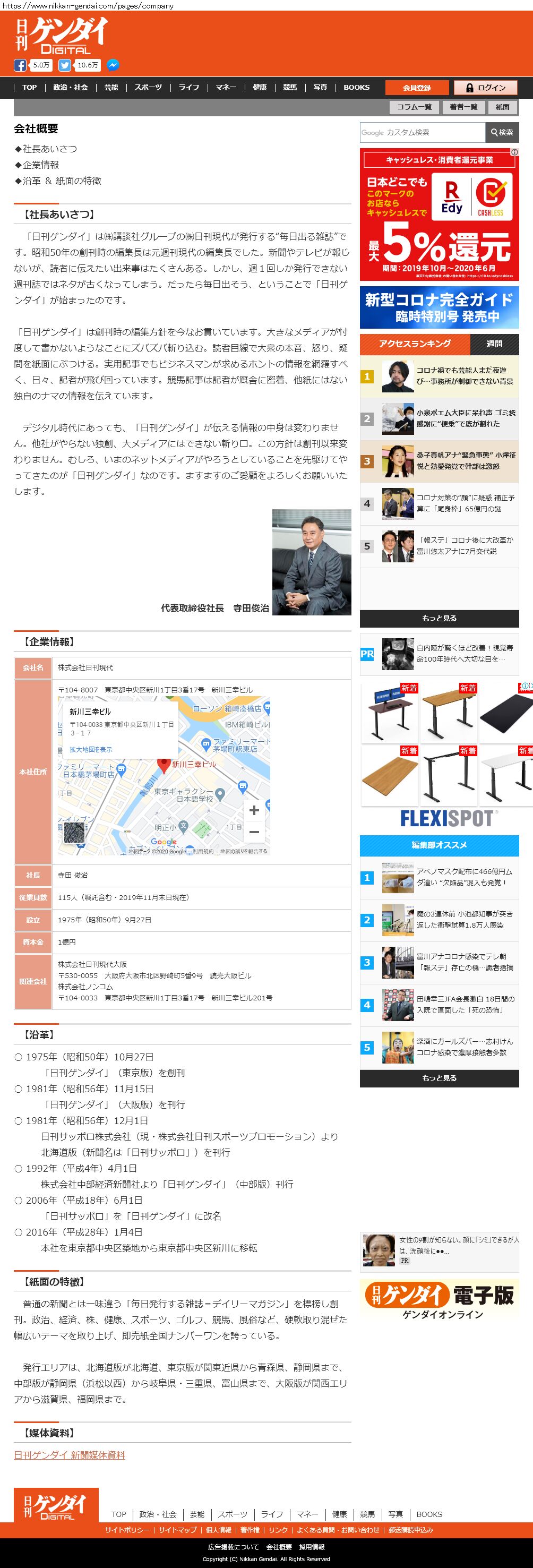
Task: Open the 新型コロナ完全ガイド banner
Action: click(439, 307)
